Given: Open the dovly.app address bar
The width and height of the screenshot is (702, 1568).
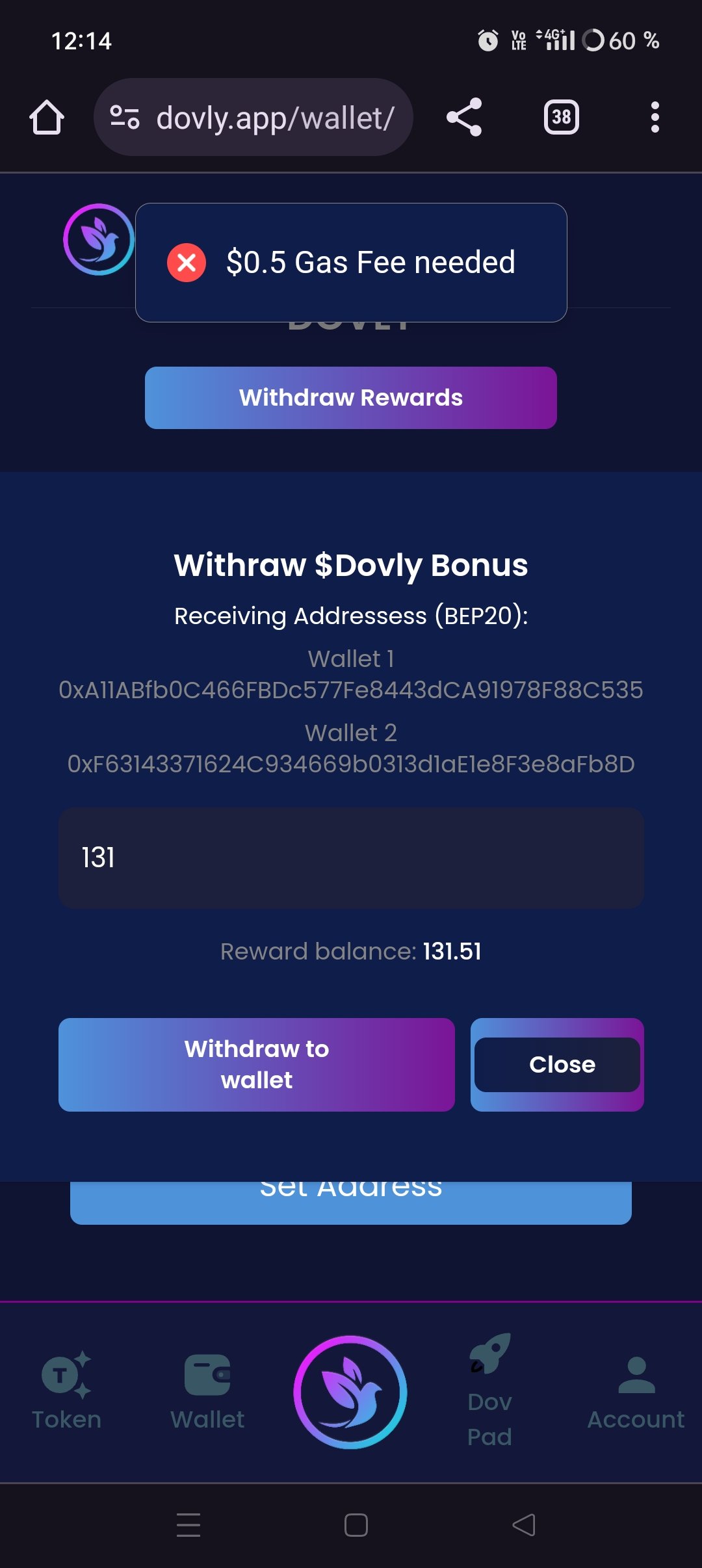Looking at the screenshot, I should click(253, 118).
